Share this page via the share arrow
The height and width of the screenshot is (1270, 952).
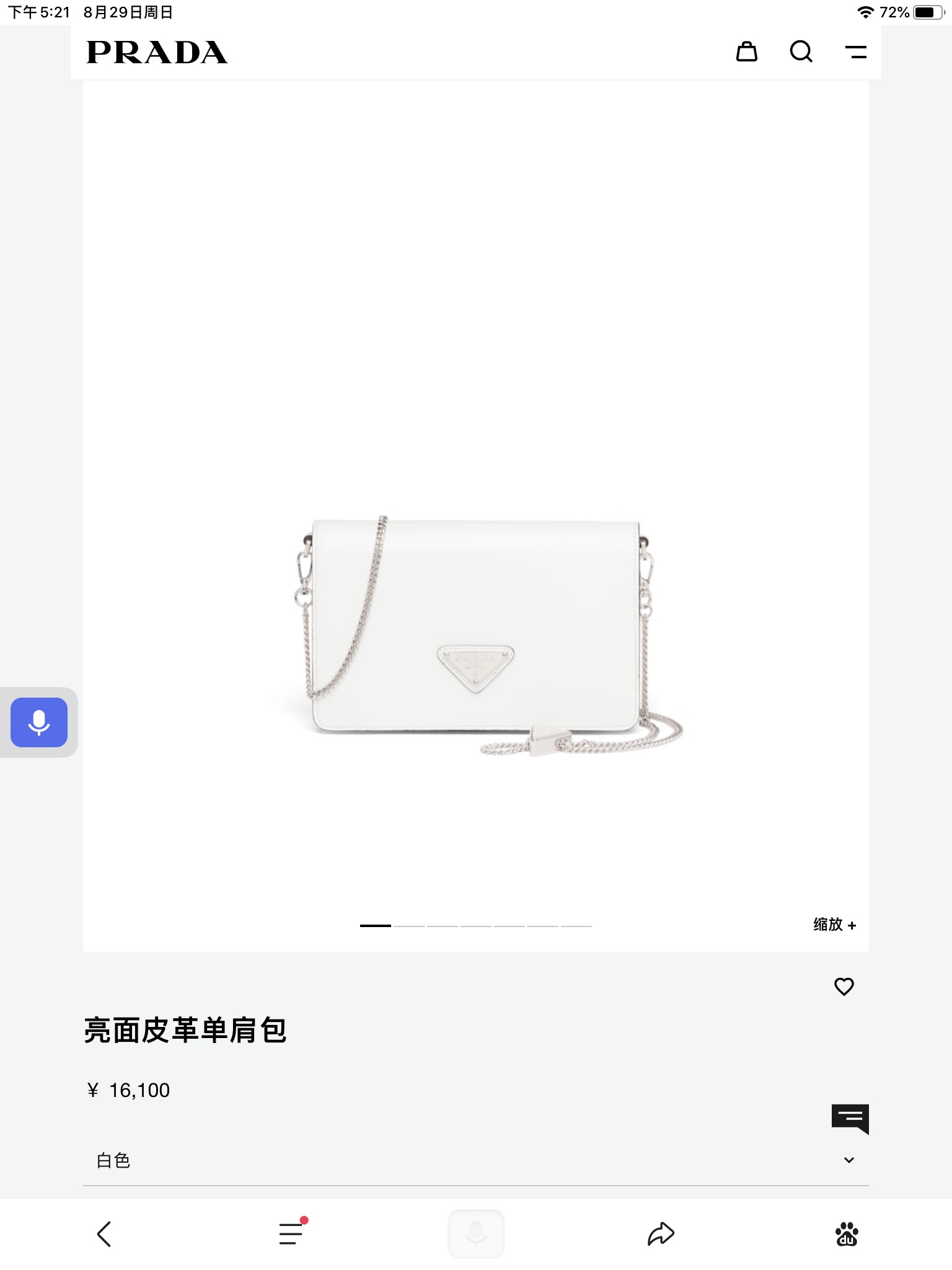661,1233
